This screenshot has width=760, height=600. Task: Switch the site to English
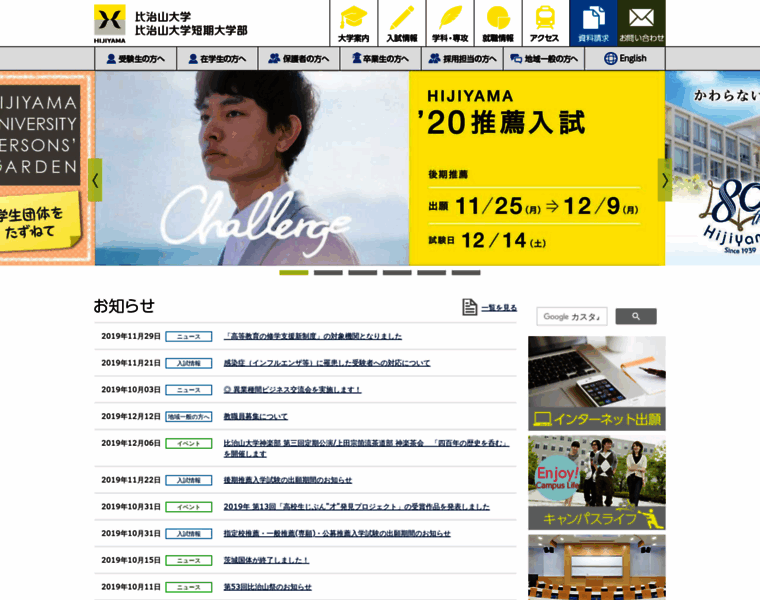[625, 59]
